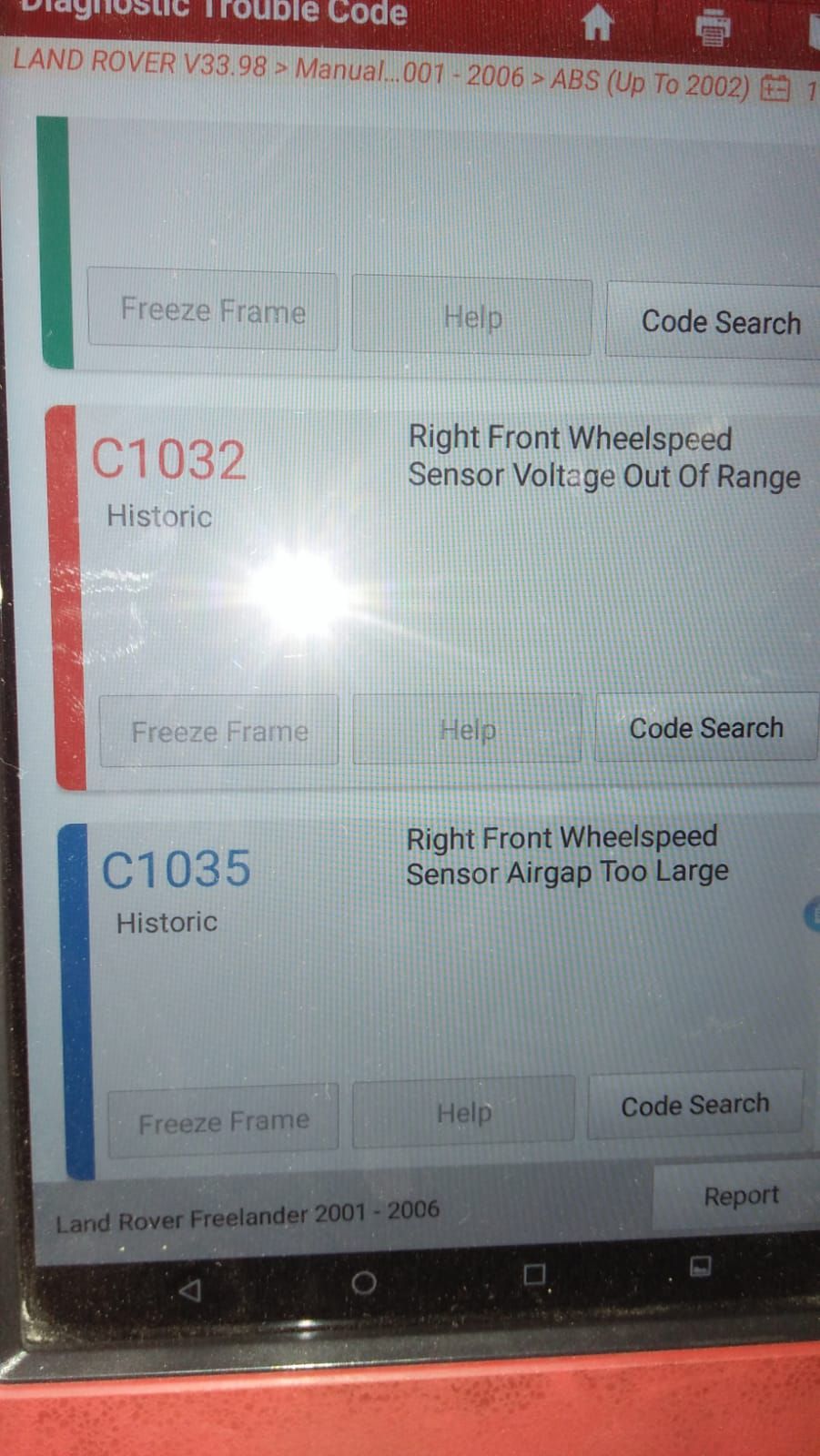The height and width of the screenshot is (1456, 820).
Task: Open Code Search for C1032
Action: [706, 727]
